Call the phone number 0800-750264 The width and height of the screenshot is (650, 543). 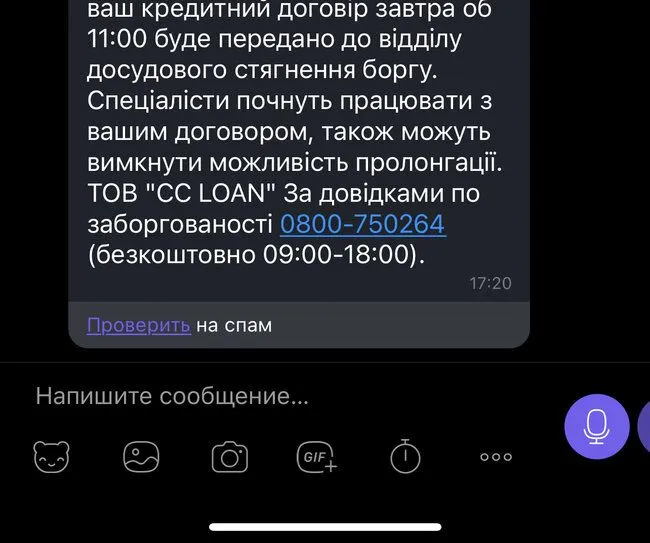tap(362, 223)
